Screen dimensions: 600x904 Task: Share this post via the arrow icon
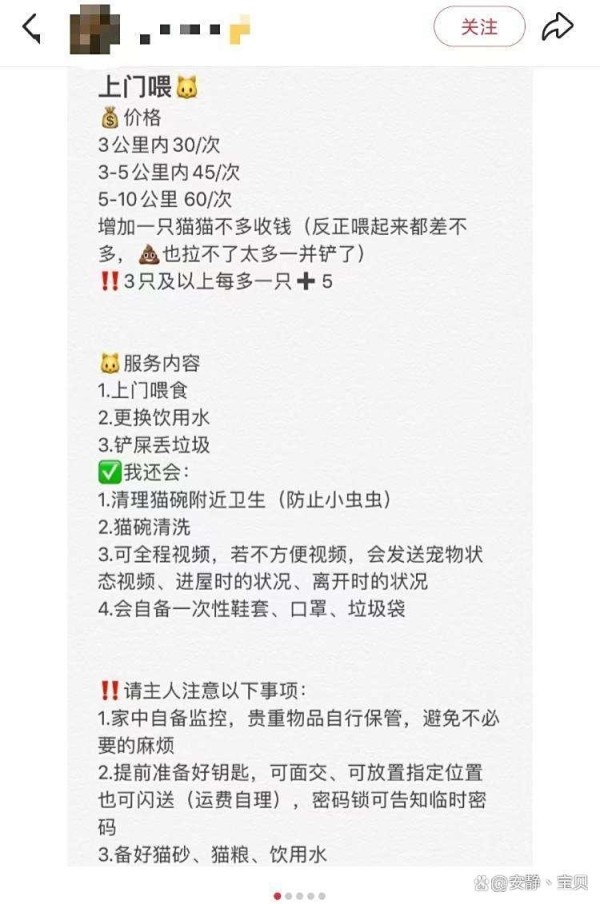pyautogui.click(x=558, y=28)
